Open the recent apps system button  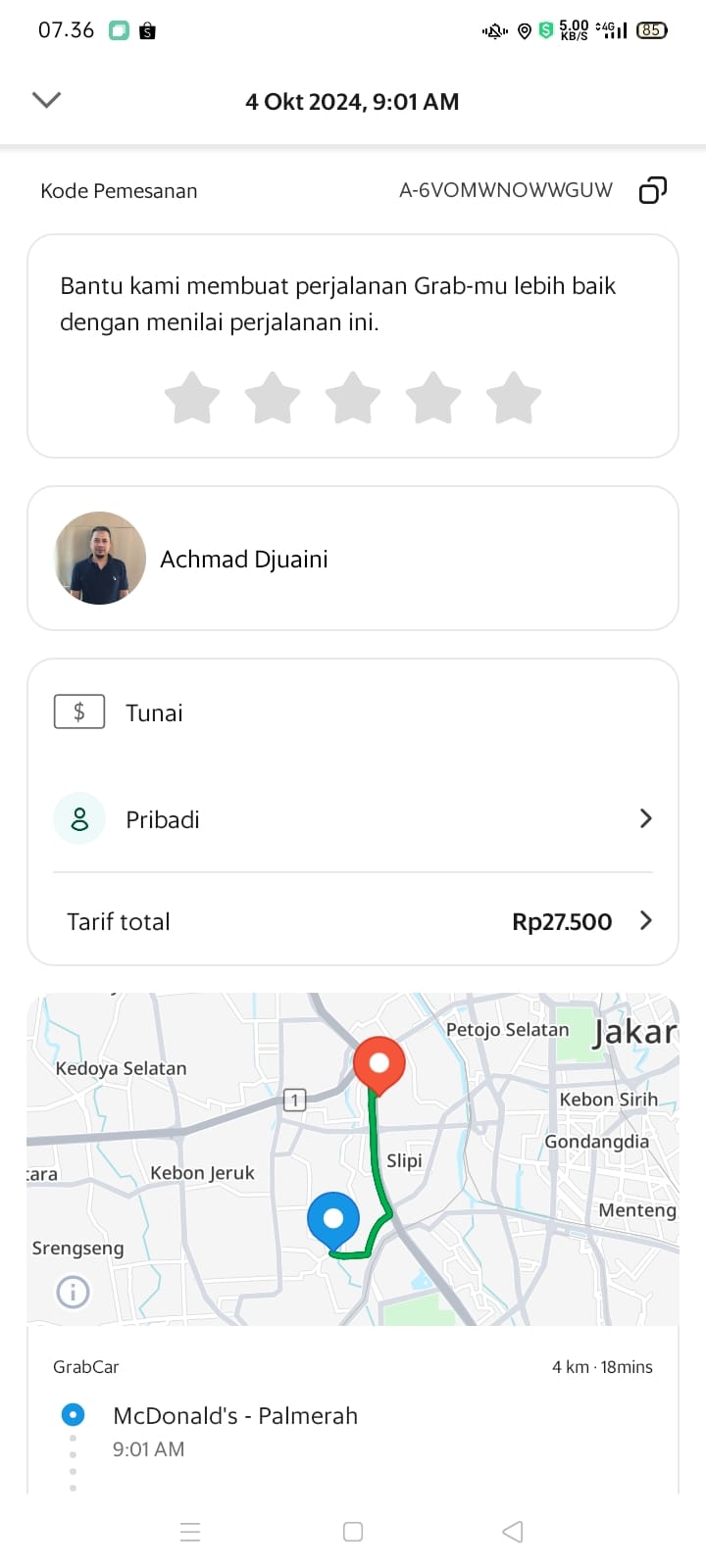[x=191, y=1532]
